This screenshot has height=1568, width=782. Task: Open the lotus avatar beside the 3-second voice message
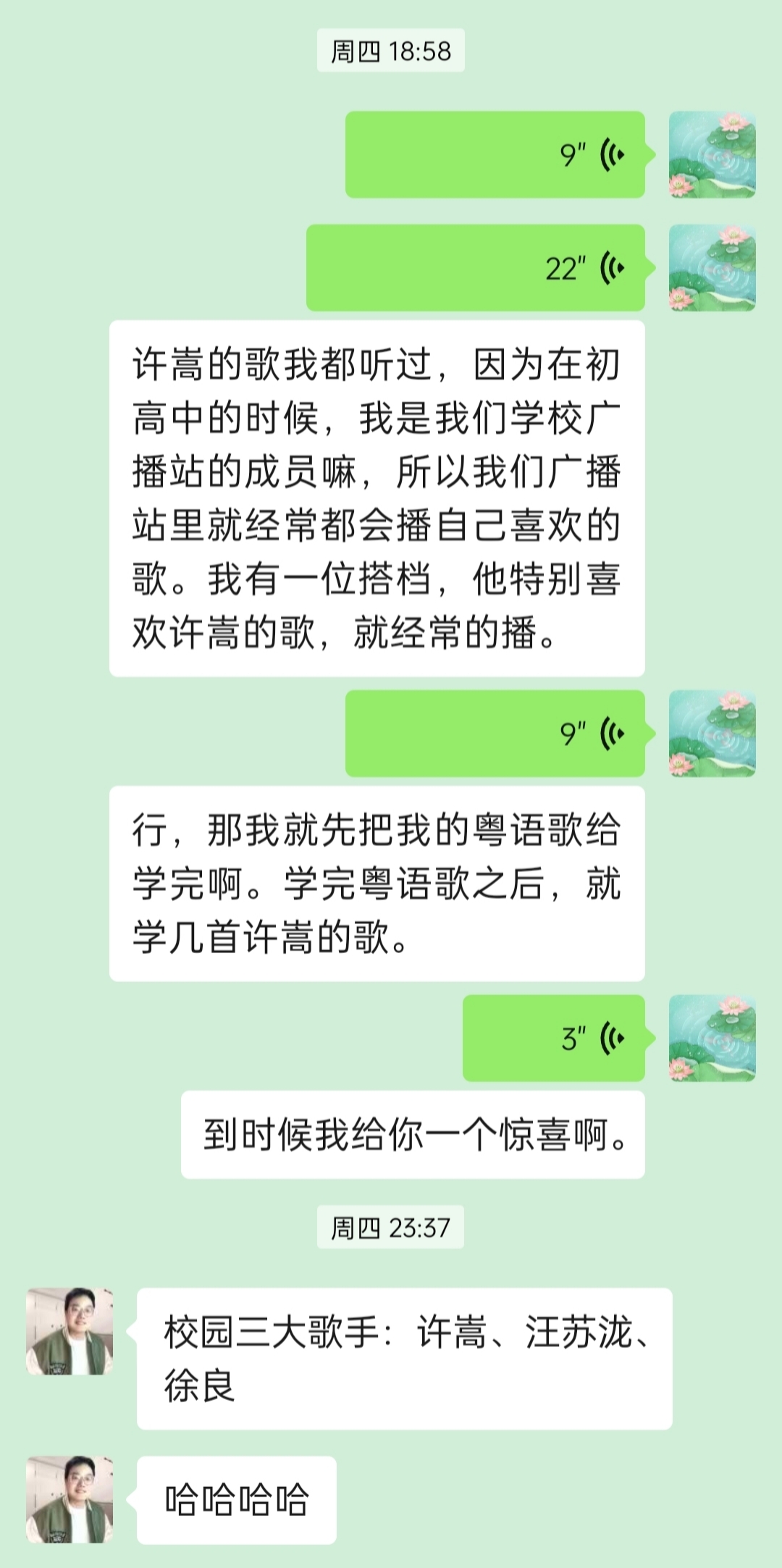point(712,1038)
